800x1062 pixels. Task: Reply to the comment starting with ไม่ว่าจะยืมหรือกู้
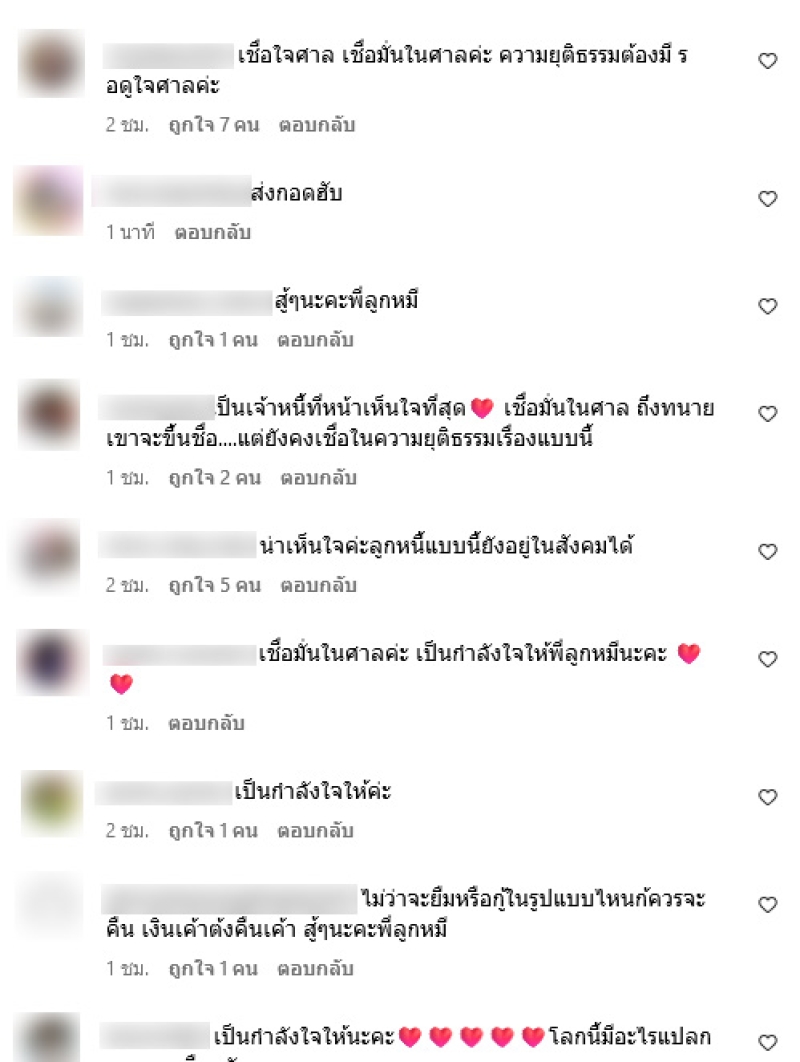click(x=315, y=969)
